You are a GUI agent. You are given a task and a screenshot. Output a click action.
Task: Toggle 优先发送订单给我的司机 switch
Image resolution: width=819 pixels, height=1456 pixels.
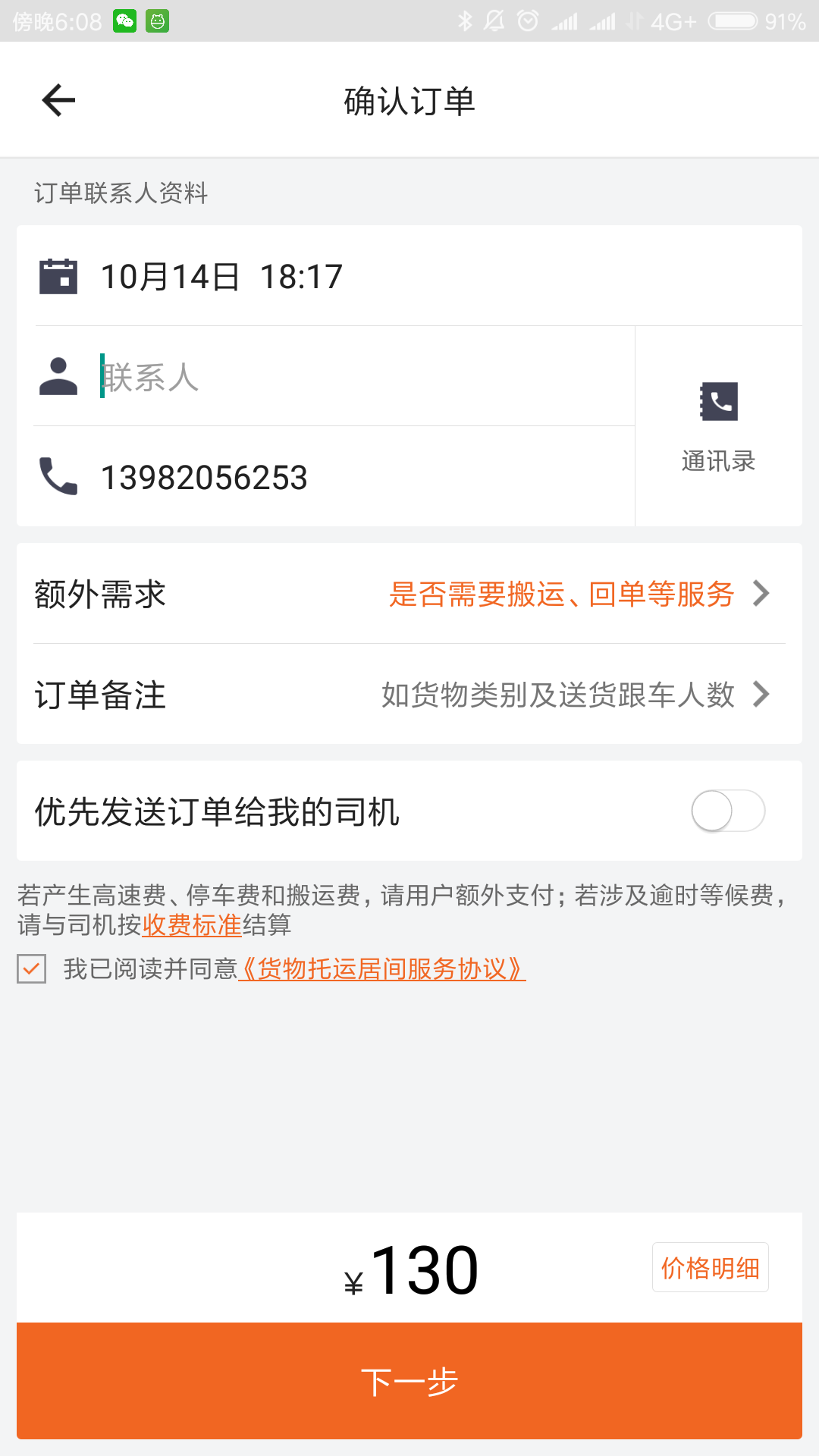[727, 811]
